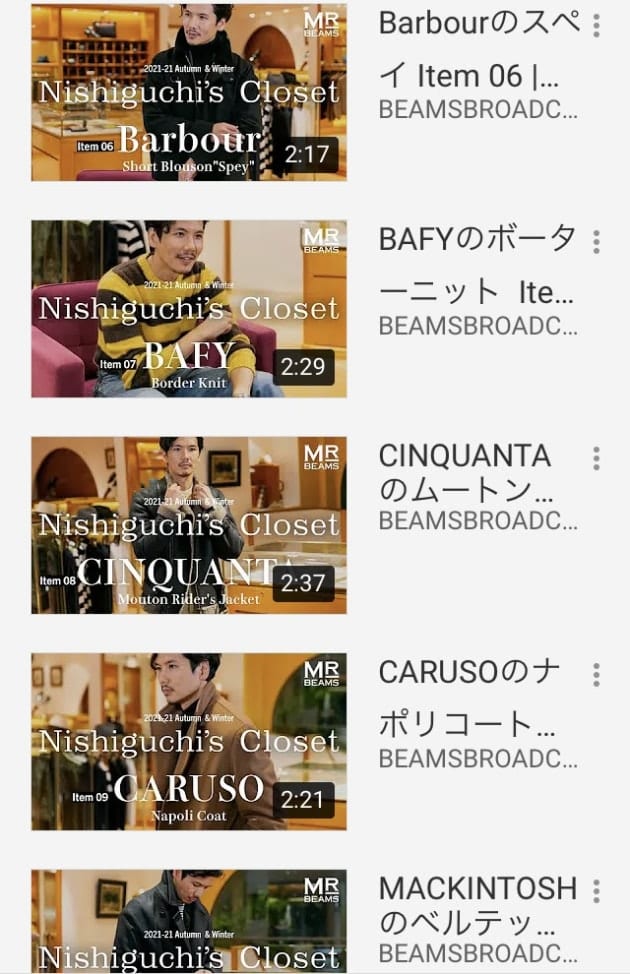Open the Barbour Short Blouson video thumbnail
Screen dimensions: 630x974
189,92
